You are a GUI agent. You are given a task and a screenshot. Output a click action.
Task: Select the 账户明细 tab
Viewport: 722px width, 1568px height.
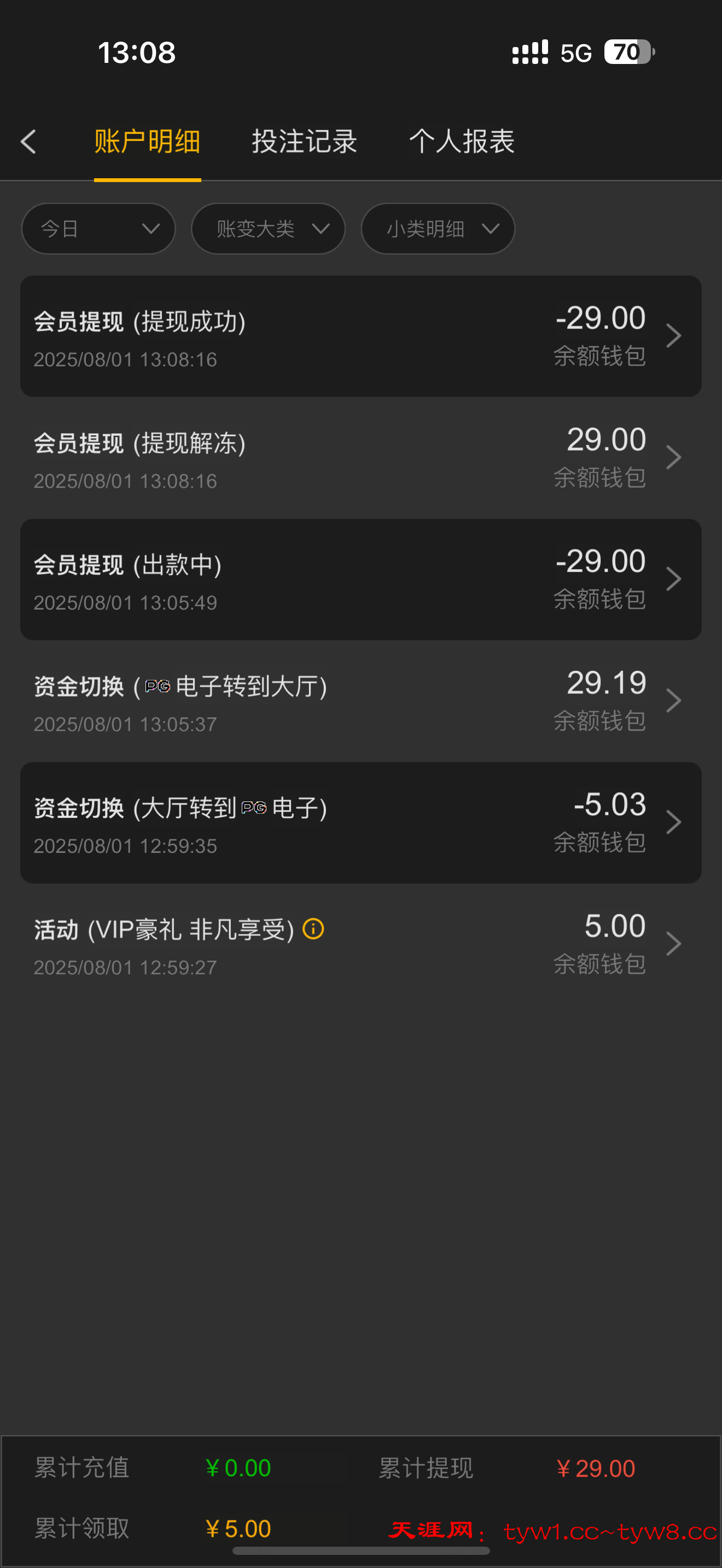click(147, 141)
